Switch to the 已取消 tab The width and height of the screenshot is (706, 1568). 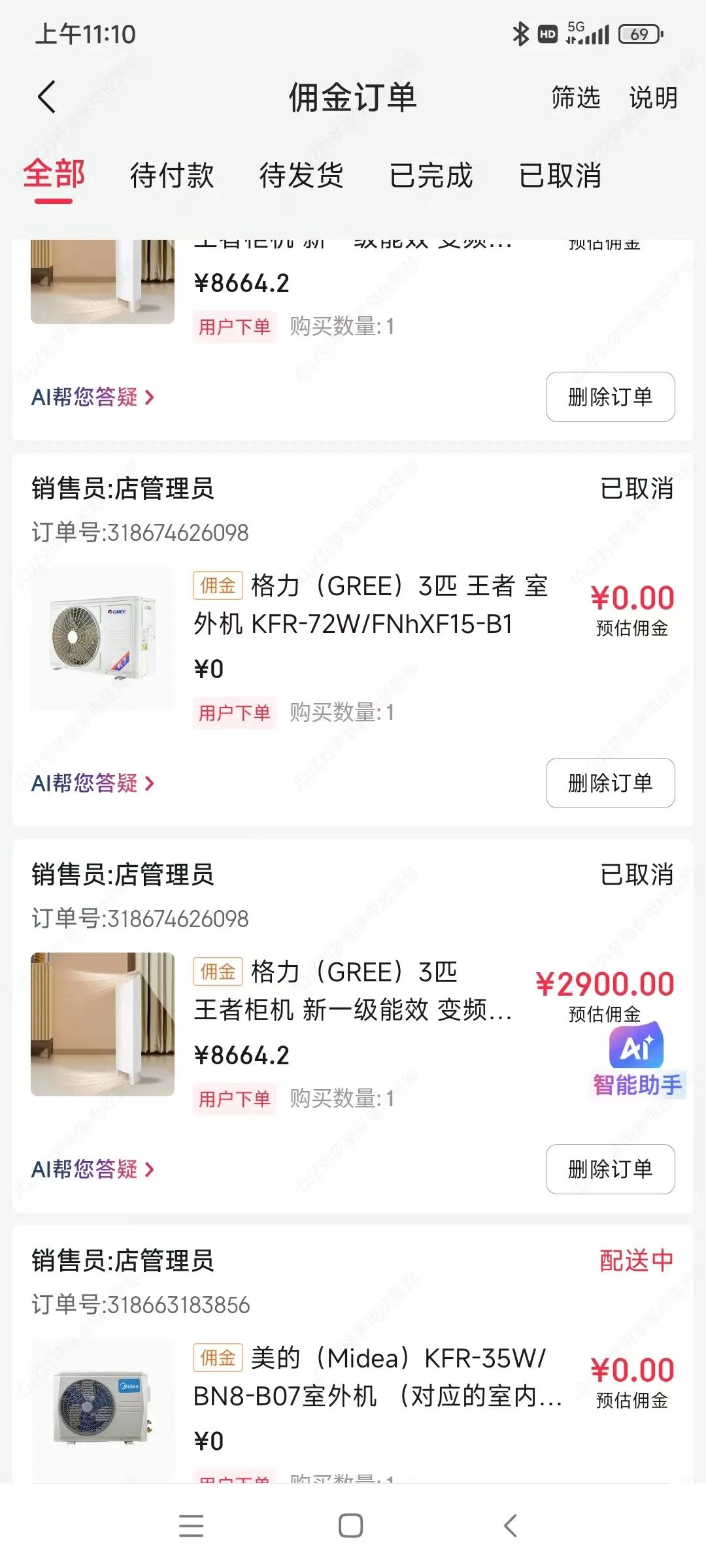point(560,175)
